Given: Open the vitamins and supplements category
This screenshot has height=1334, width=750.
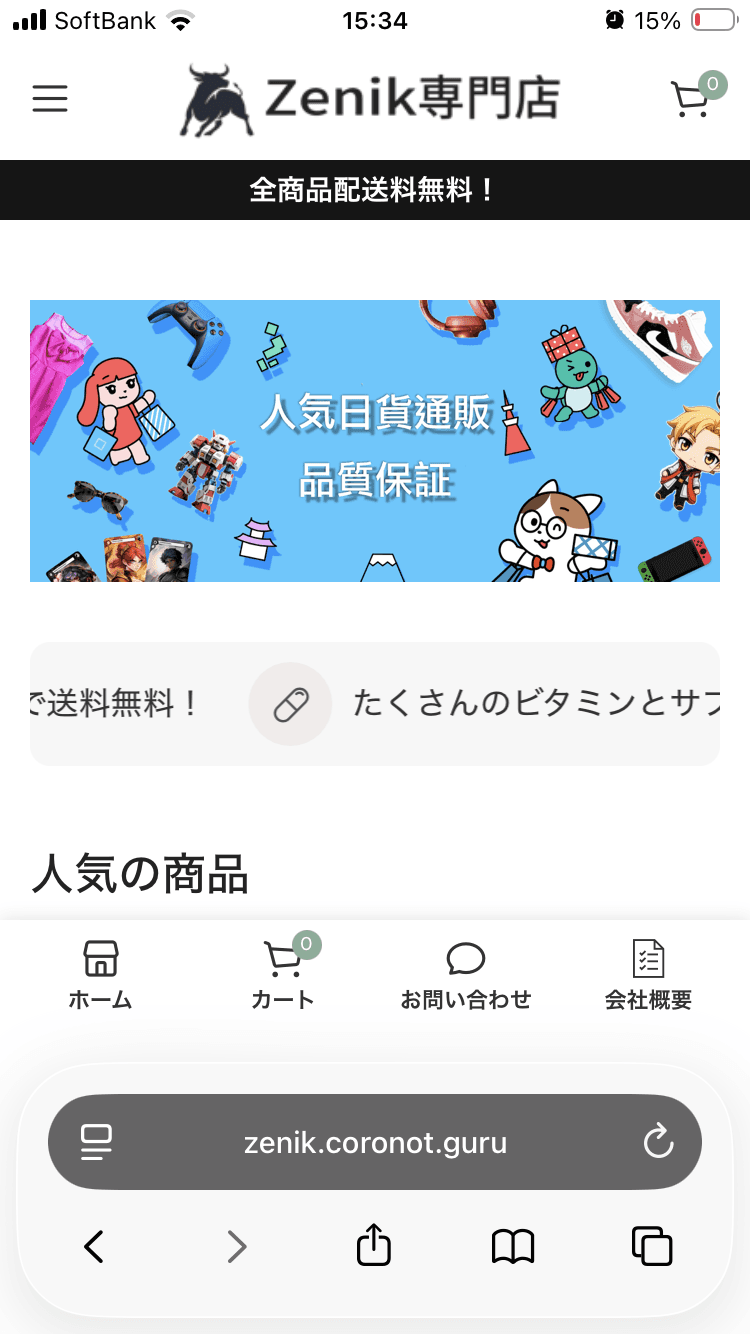Looking at the screenshot, I should [x=485, y=704].
